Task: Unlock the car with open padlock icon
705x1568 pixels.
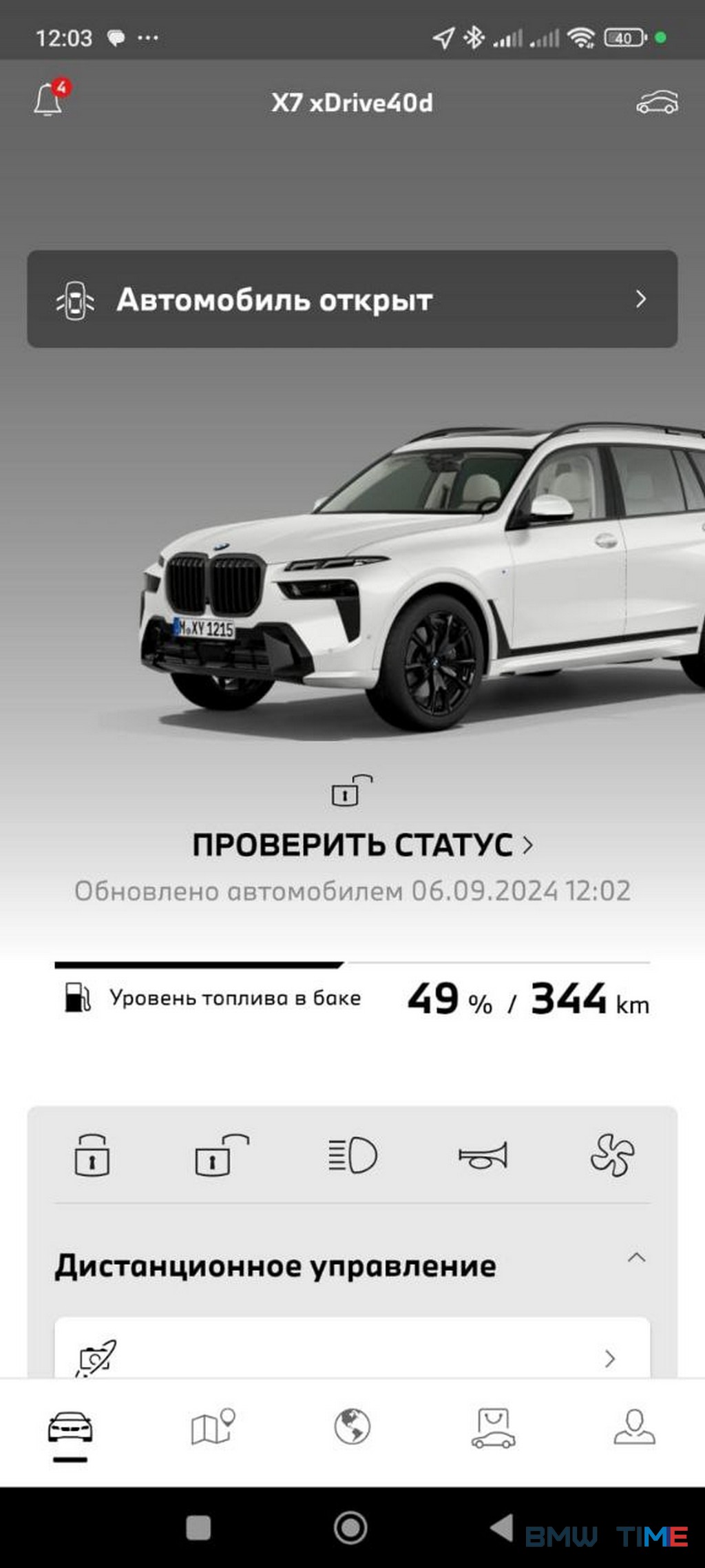Action: pyautogui.click(x=222, y=1155)
